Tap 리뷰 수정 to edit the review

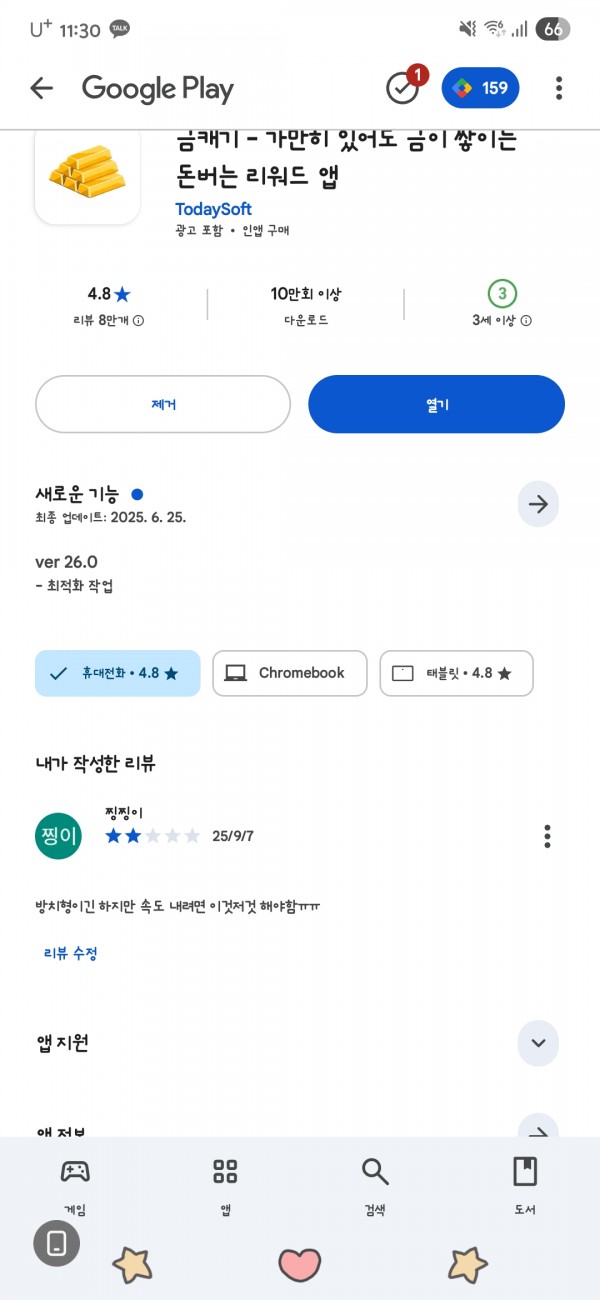[x=70, y=953]
